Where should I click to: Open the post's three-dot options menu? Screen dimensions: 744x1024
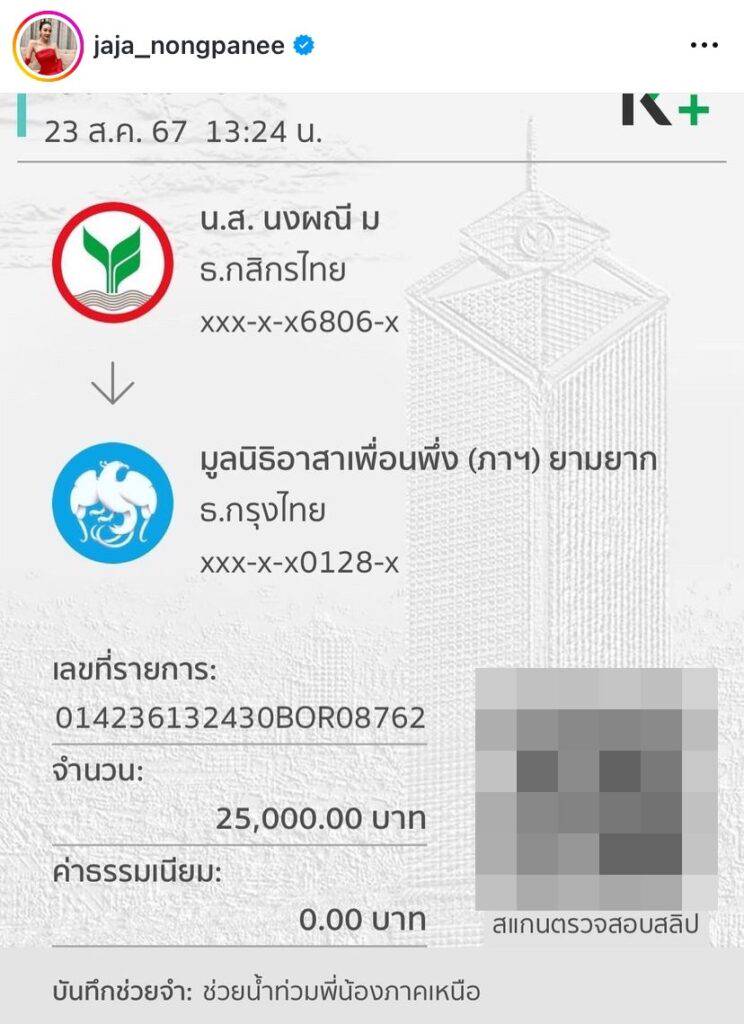point(703,46)
